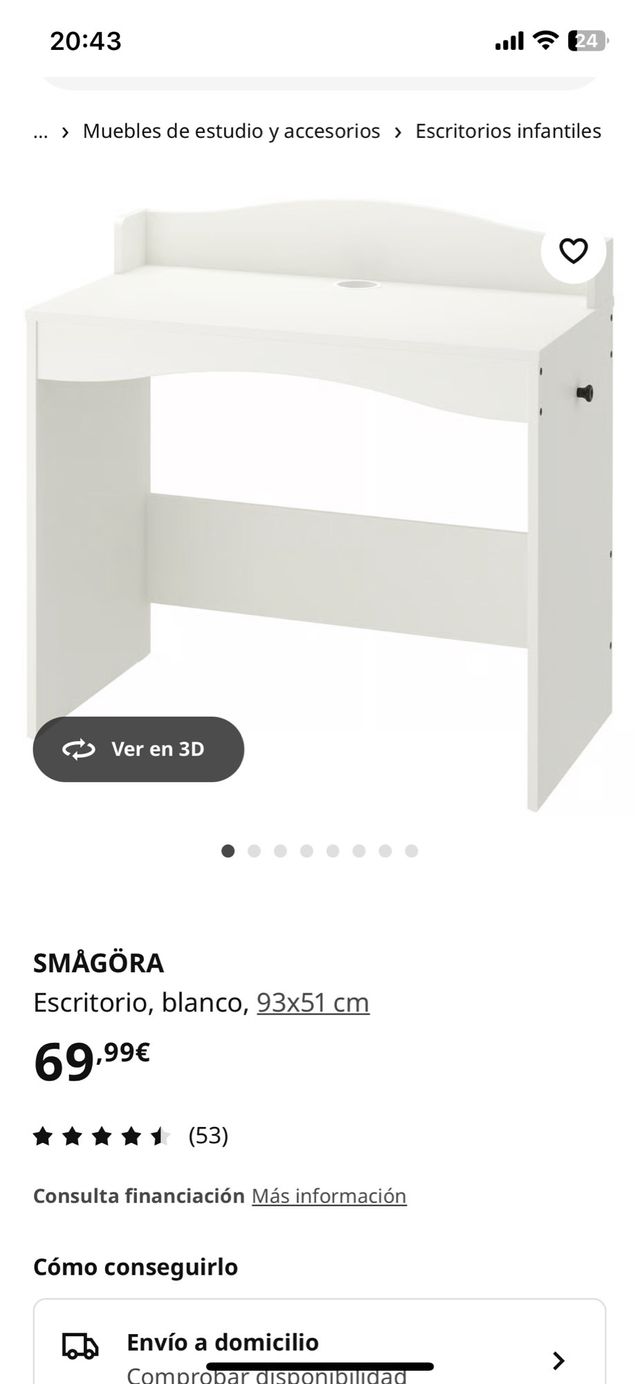Open Más información about financing
640x1384 pixels.
pyautogui.click(x=329, y=1196)
